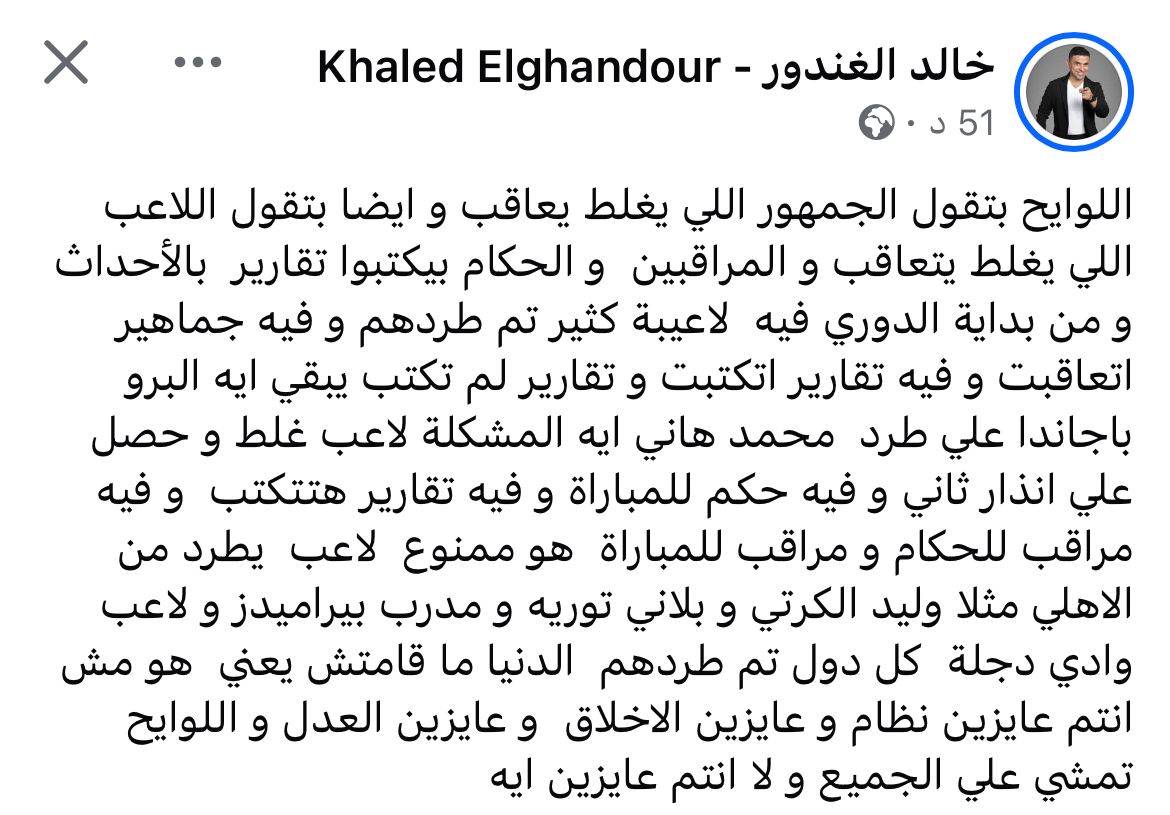Image resolution: width=1170 pixels, height=815 pixels.
Task: Open the three-dot post options menu
Action: click(197, 63)
